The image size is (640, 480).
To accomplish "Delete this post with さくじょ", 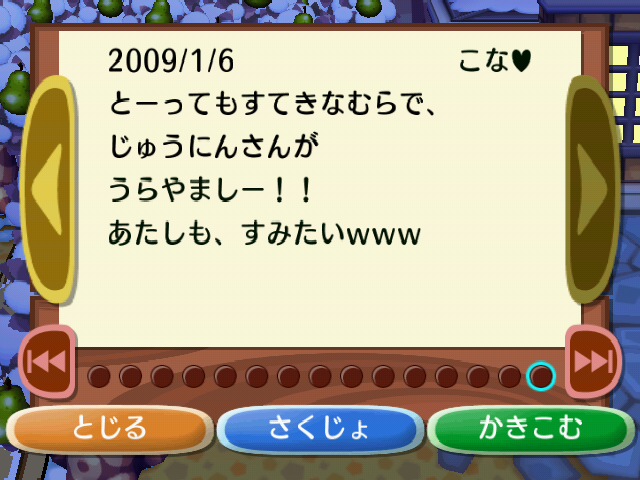I will 320,429.
